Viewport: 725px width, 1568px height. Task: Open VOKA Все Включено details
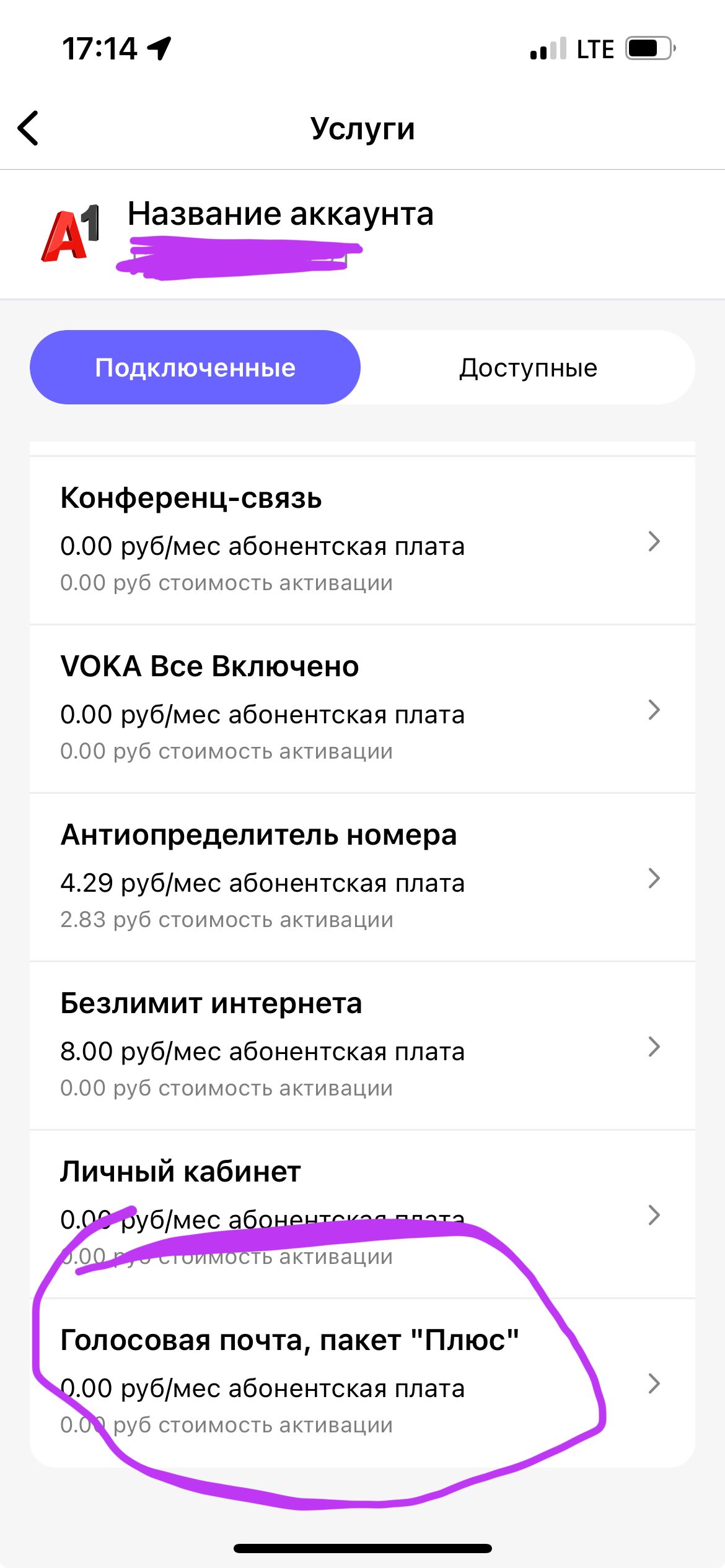tap(362, 708)
